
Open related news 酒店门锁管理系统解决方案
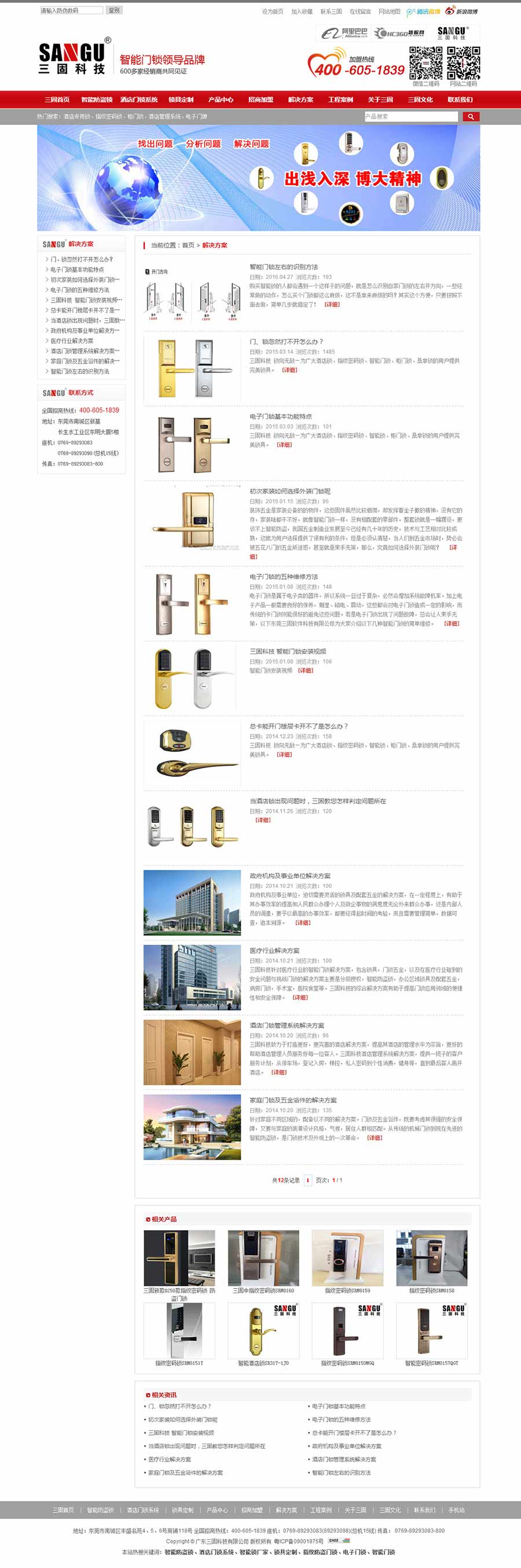tap(344, 1460)
